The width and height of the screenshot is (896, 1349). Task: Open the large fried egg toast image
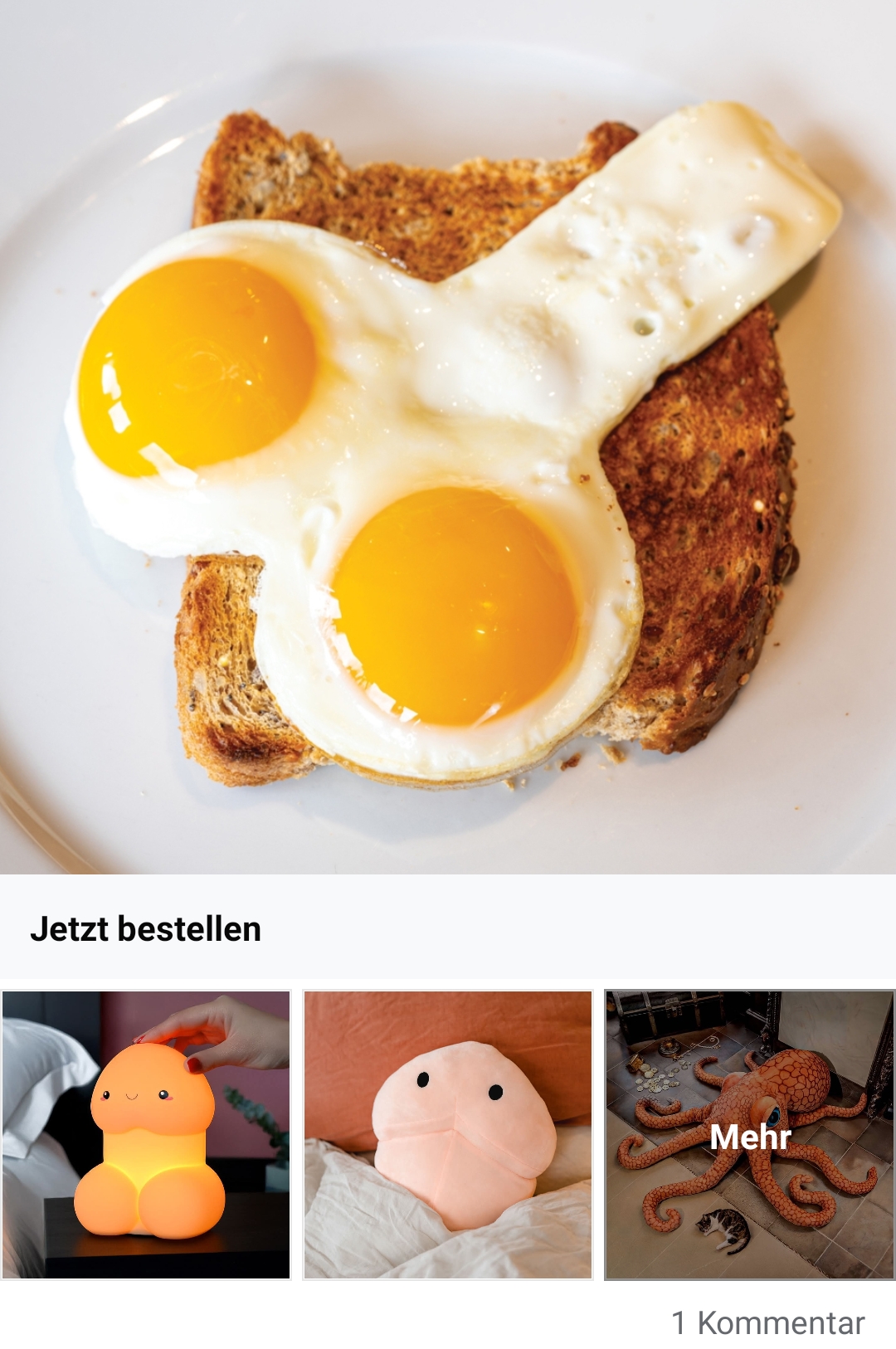pyautogui.click(x=448, y=436)
